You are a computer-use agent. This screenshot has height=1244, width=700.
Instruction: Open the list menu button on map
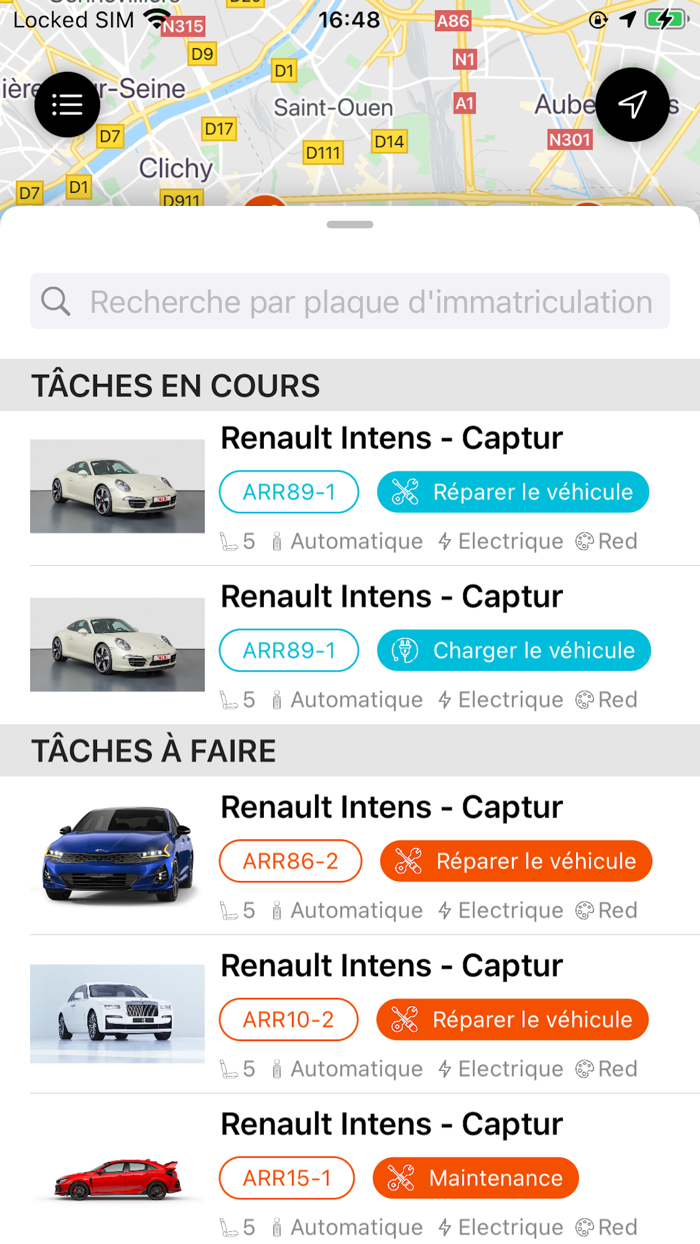(x=67, y=104)
